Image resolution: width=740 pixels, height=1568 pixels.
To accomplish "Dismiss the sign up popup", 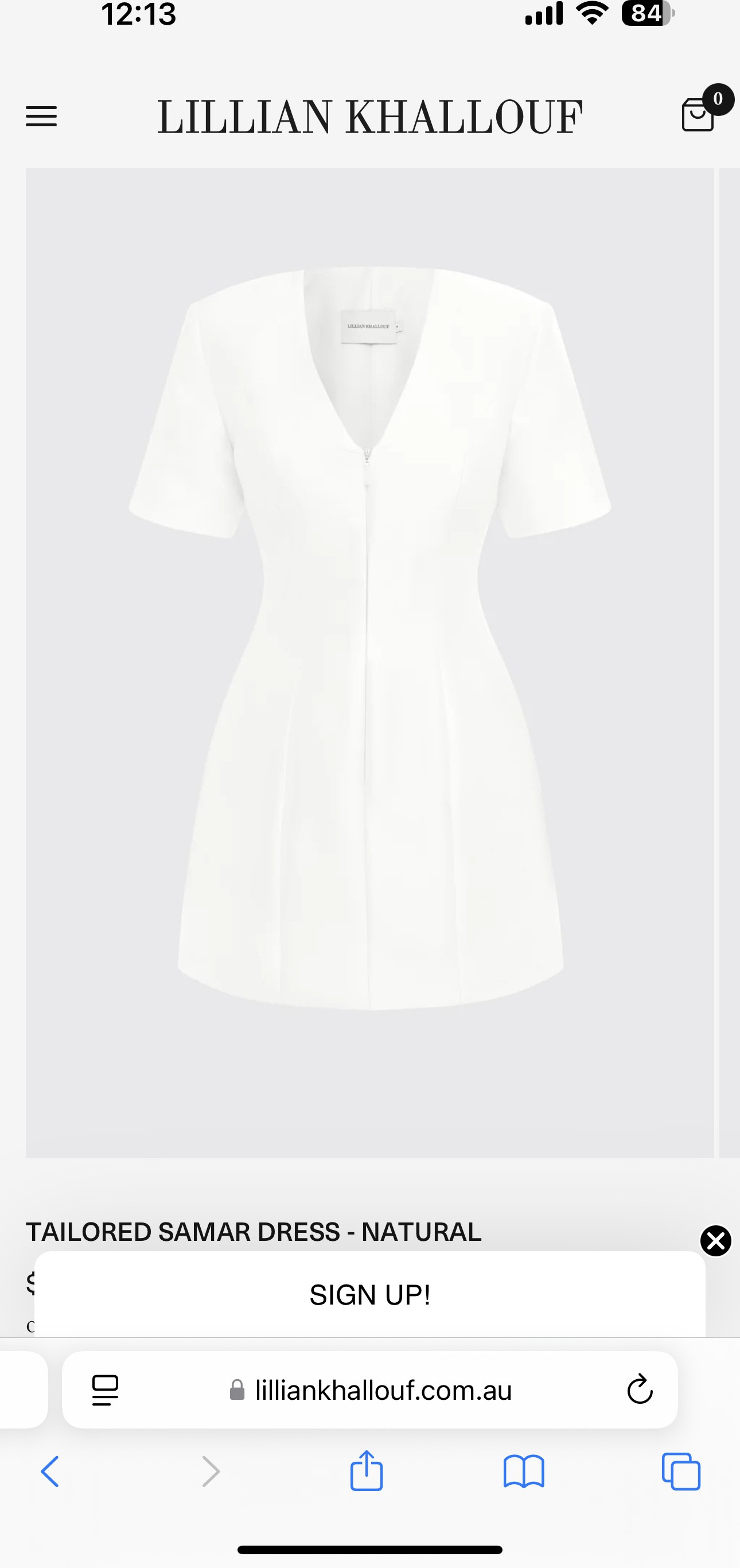I will coord(716,1240).
